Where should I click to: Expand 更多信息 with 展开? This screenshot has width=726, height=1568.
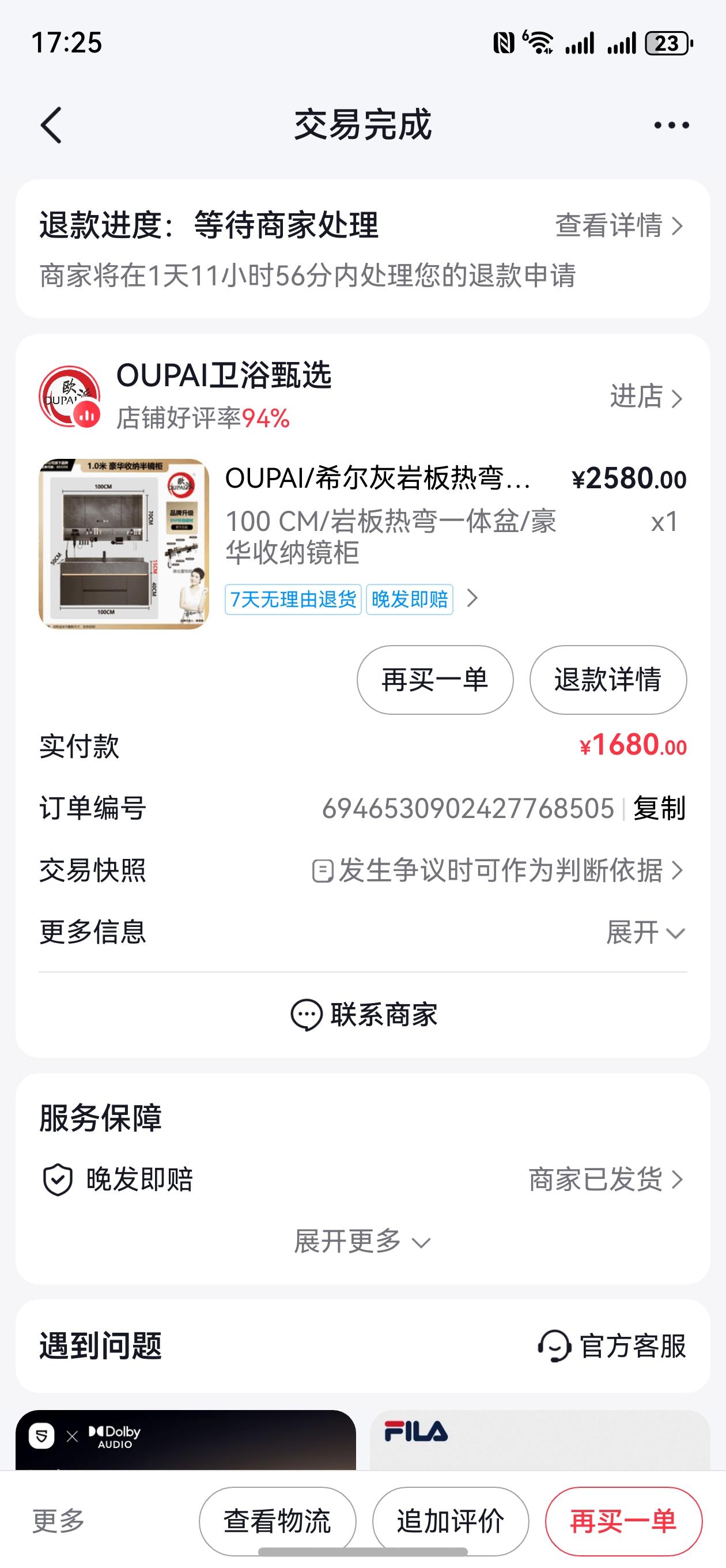[644, 933]
